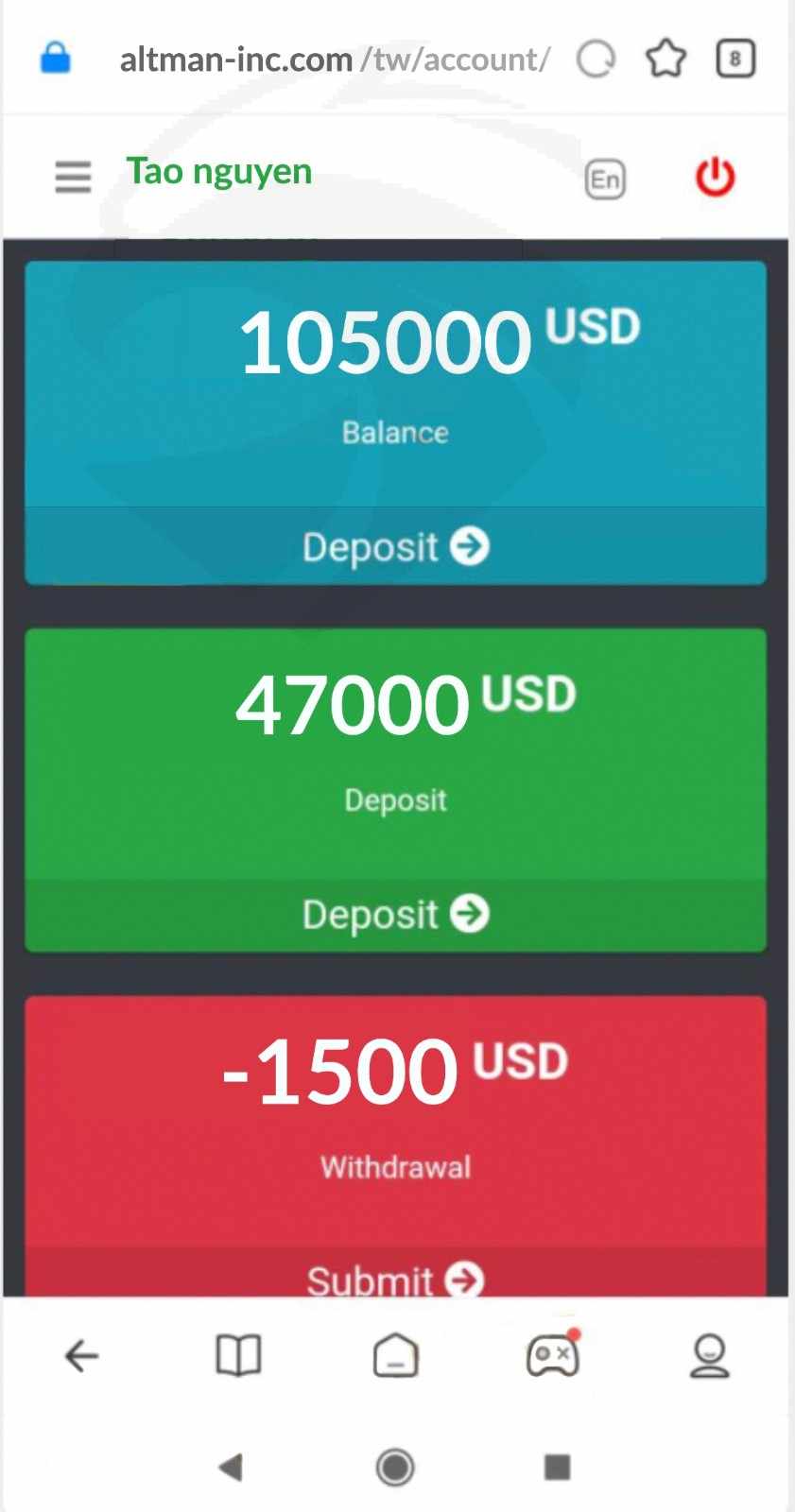The height and width of the screenshot is (1512, 795).
Task: Open the browser tab switcher showing 8
Action: (x=735, y=59)
